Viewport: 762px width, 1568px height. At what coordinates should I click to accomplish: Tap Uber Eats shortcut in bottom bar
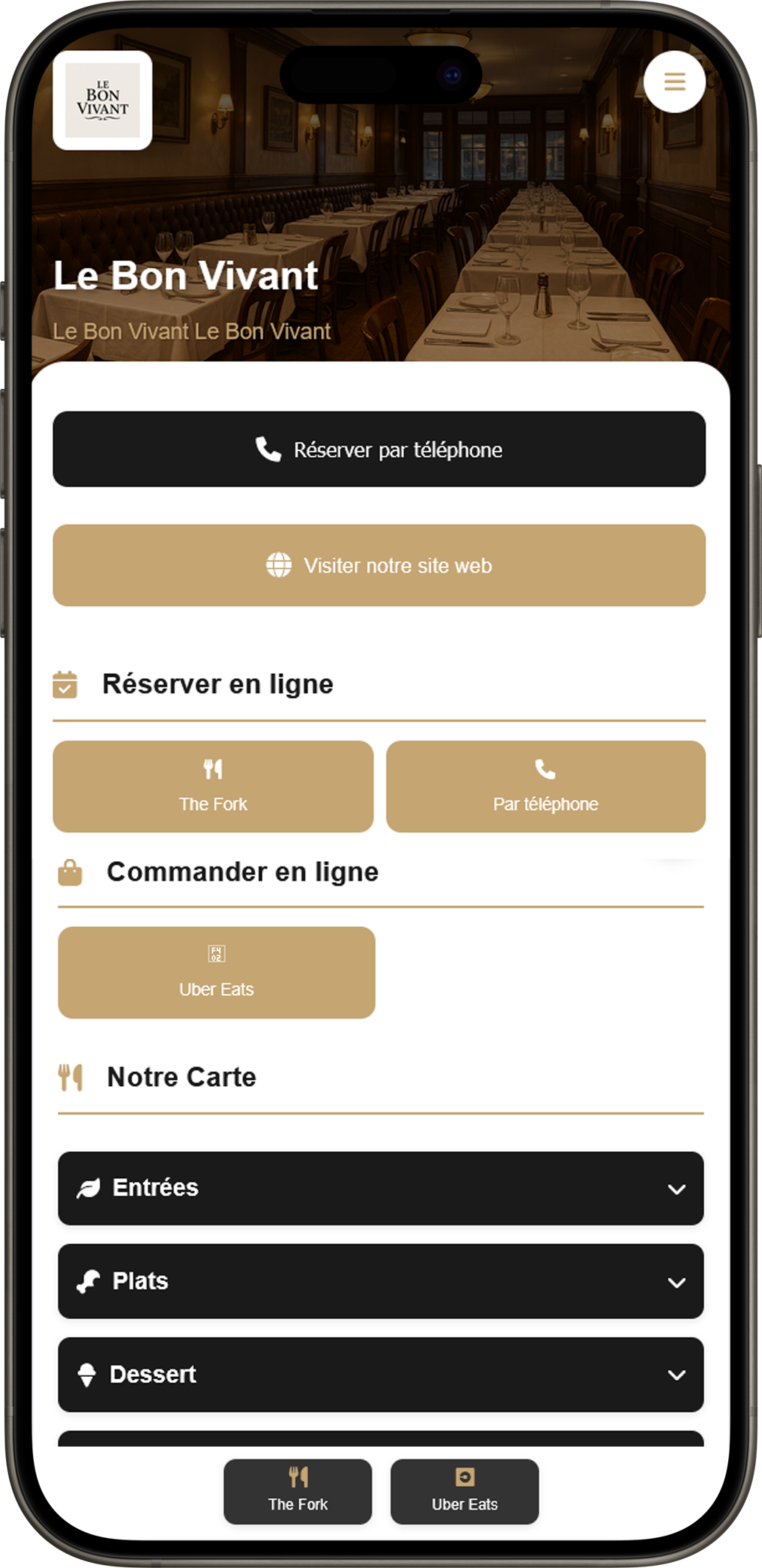[x=464, y=1491]
